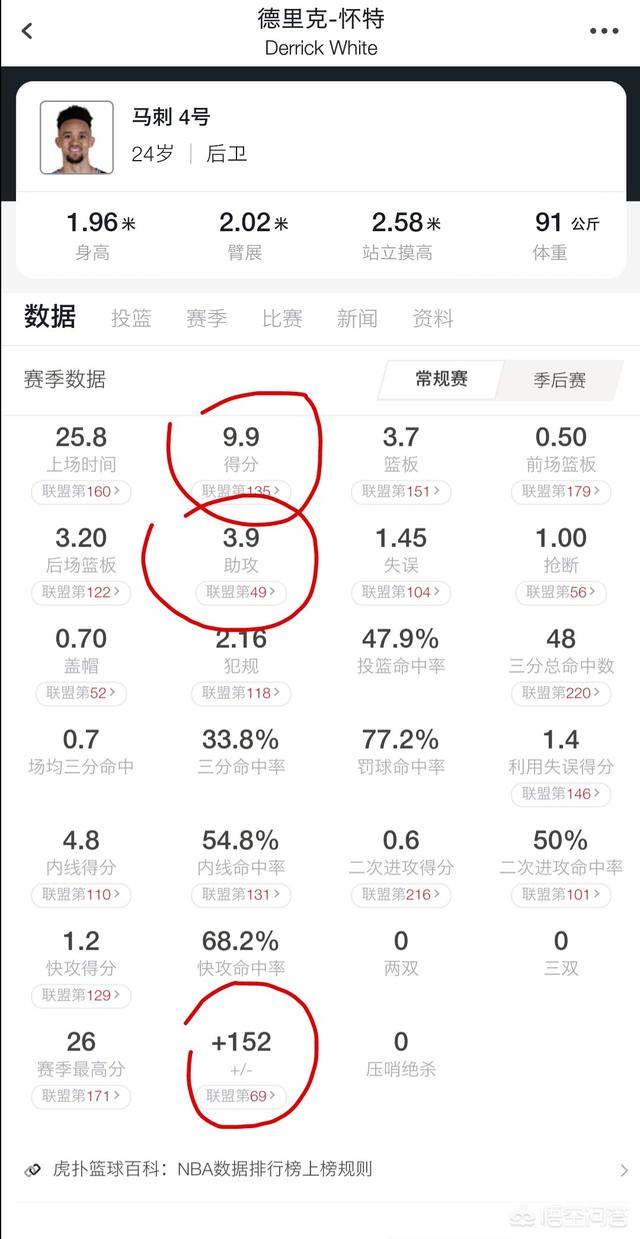Open 联盟第52 ranking under 盖帽
The image size is (640, 1239).
[x=81, y=693]
